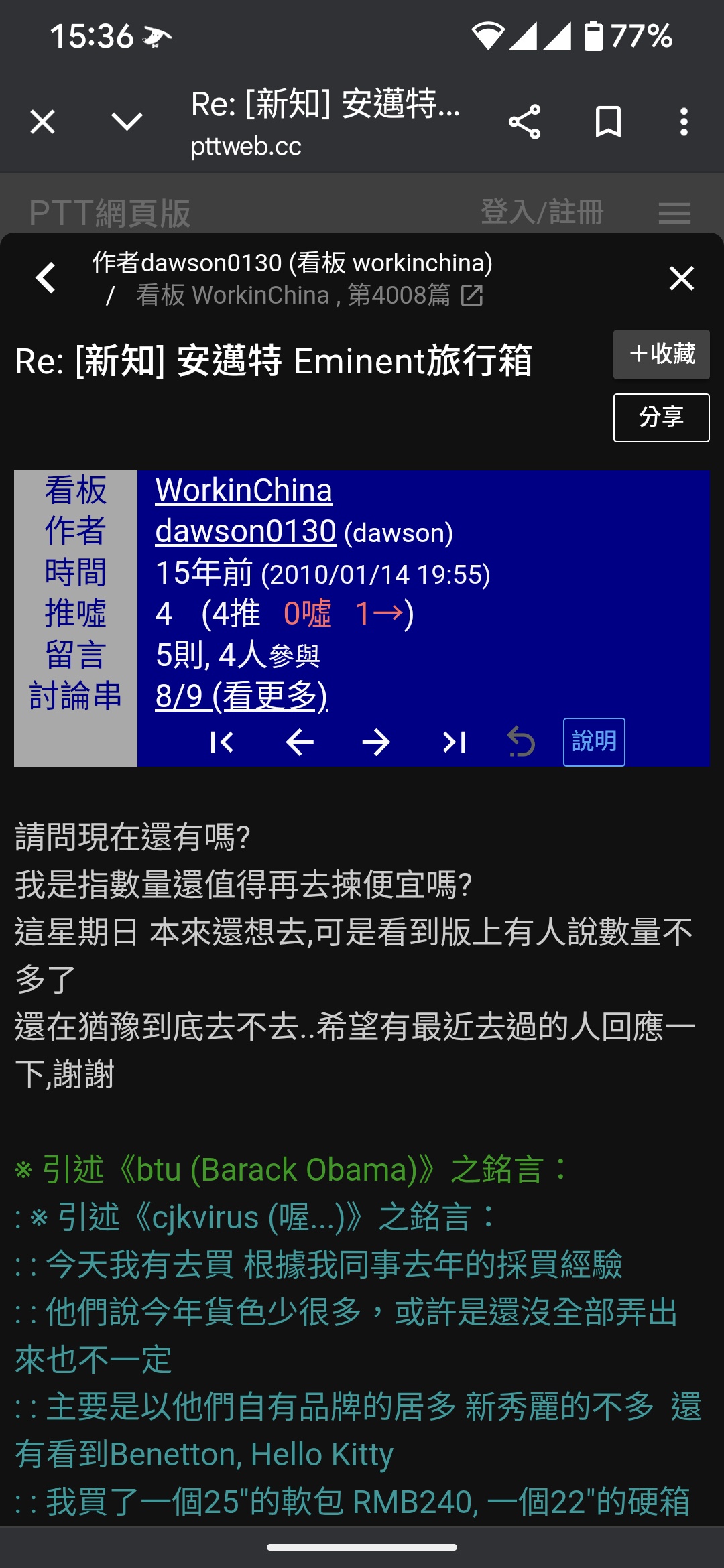Jump to last post in the thread

point(454,742)
